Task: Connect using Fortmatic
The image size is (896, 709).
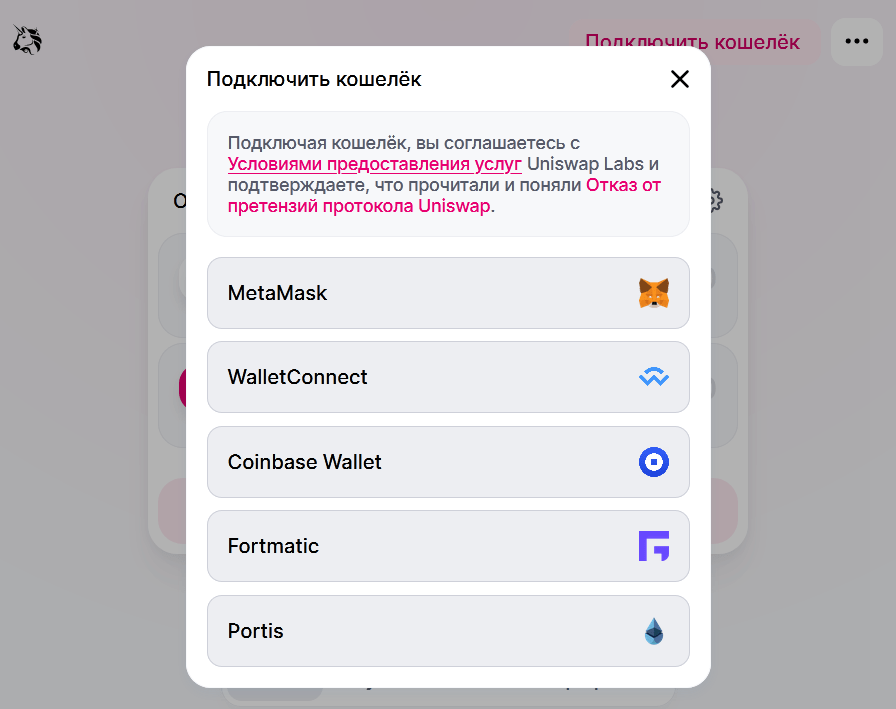Action: click(x=448, y=546)
